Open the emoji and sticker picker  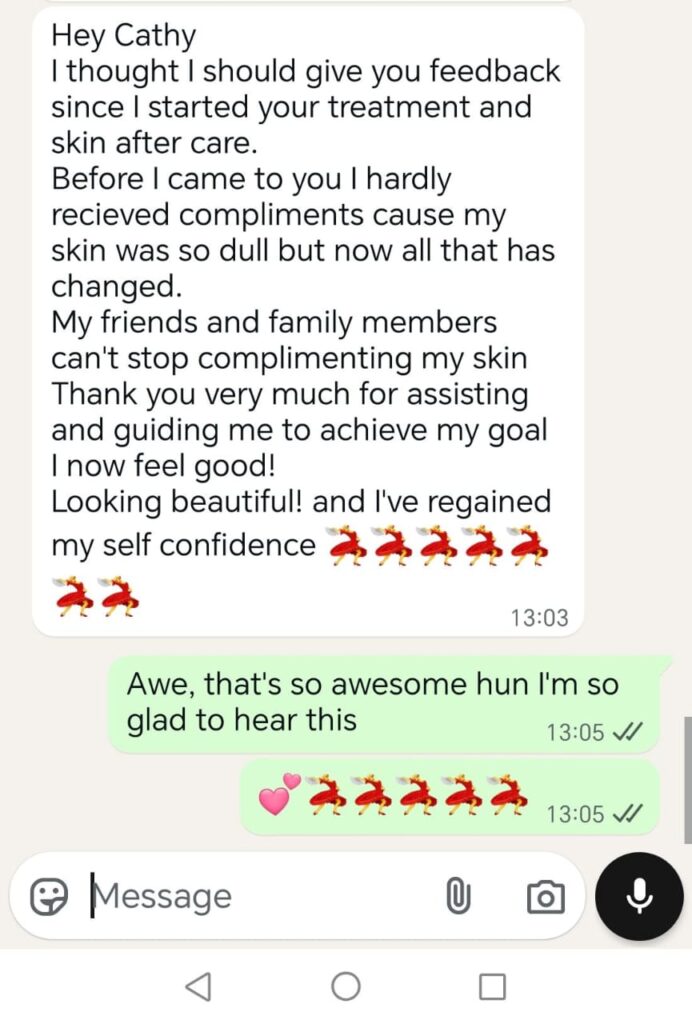[48, 896]
